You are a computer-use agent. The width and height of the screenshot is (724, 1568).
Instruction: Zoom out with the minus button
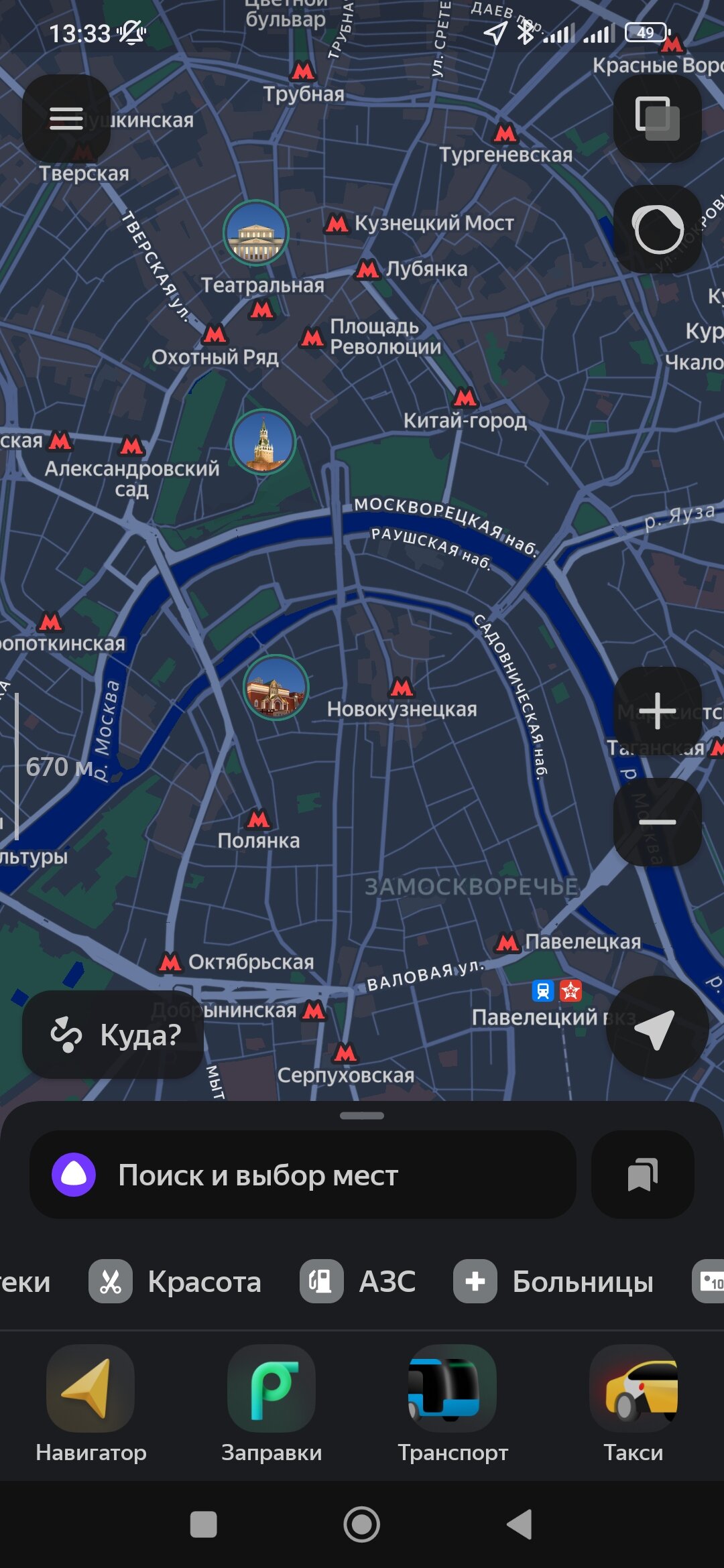coord(658,822)
